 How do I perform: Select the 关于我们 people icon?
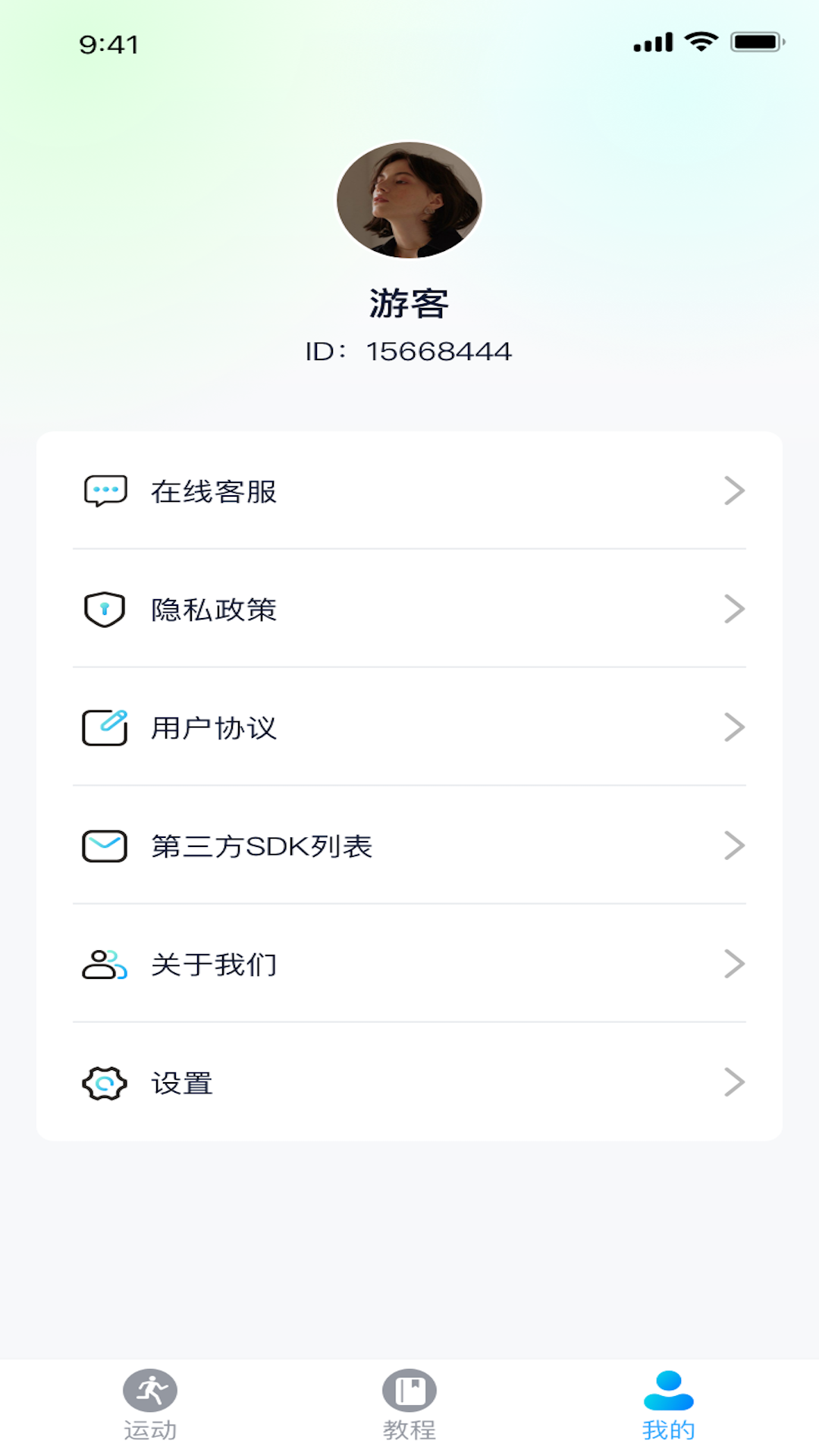[x=104, y=964]
